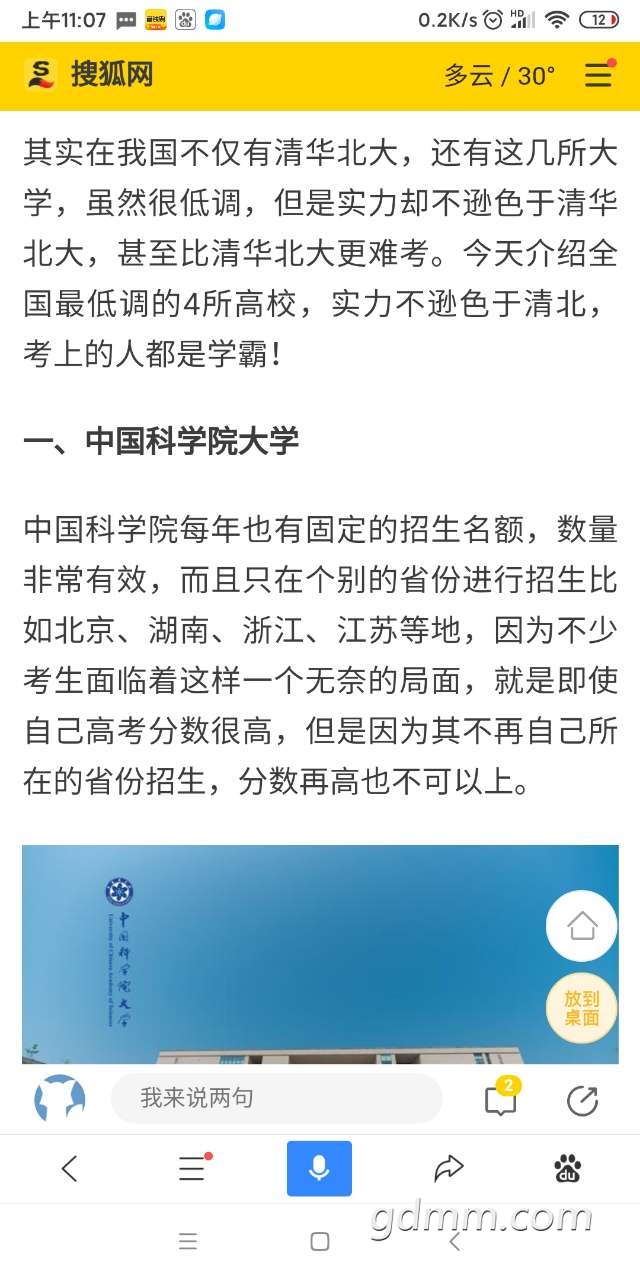
Task: Open recent apps from the system navigation bar
Action: coord(188,1242)
